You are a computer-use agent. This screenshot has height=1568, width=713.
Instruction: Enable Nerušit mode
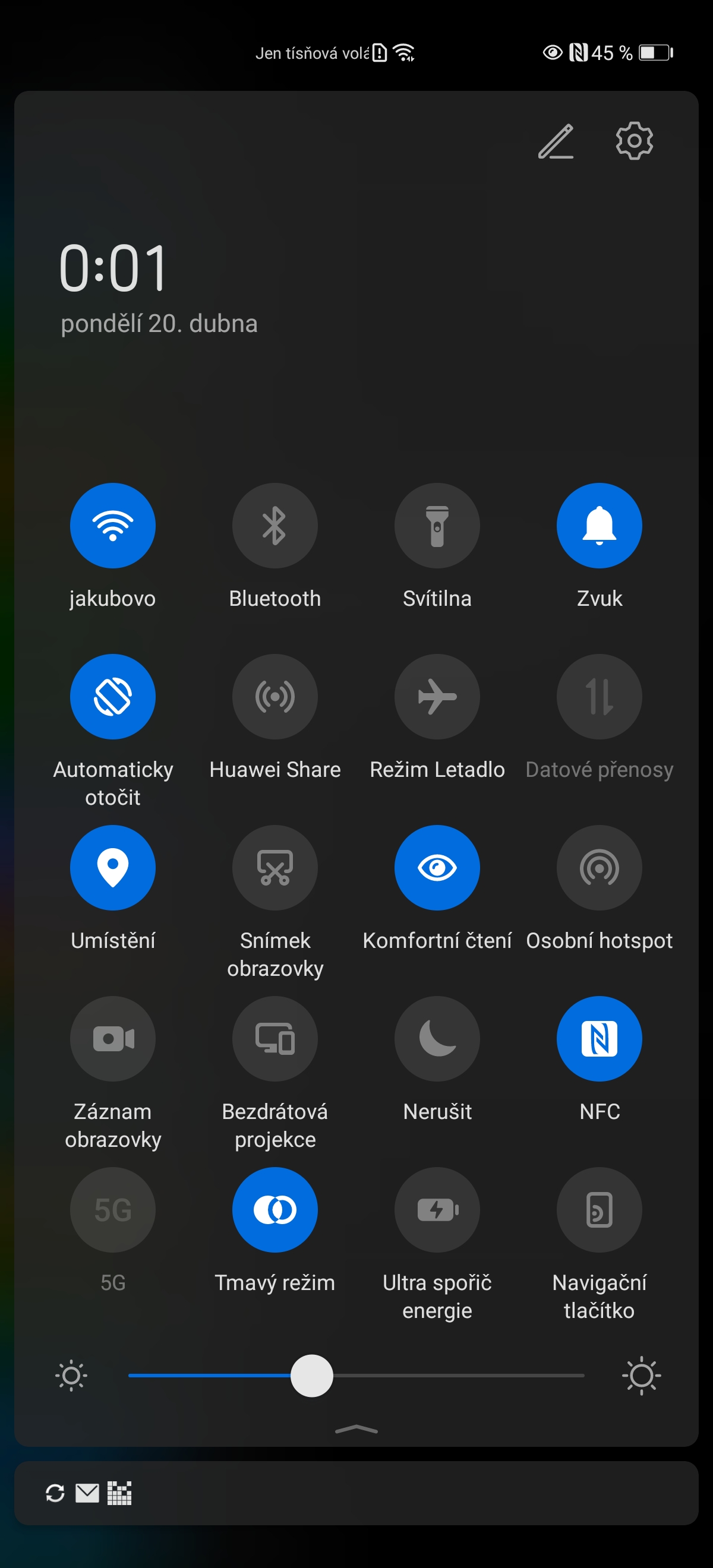437,1038
